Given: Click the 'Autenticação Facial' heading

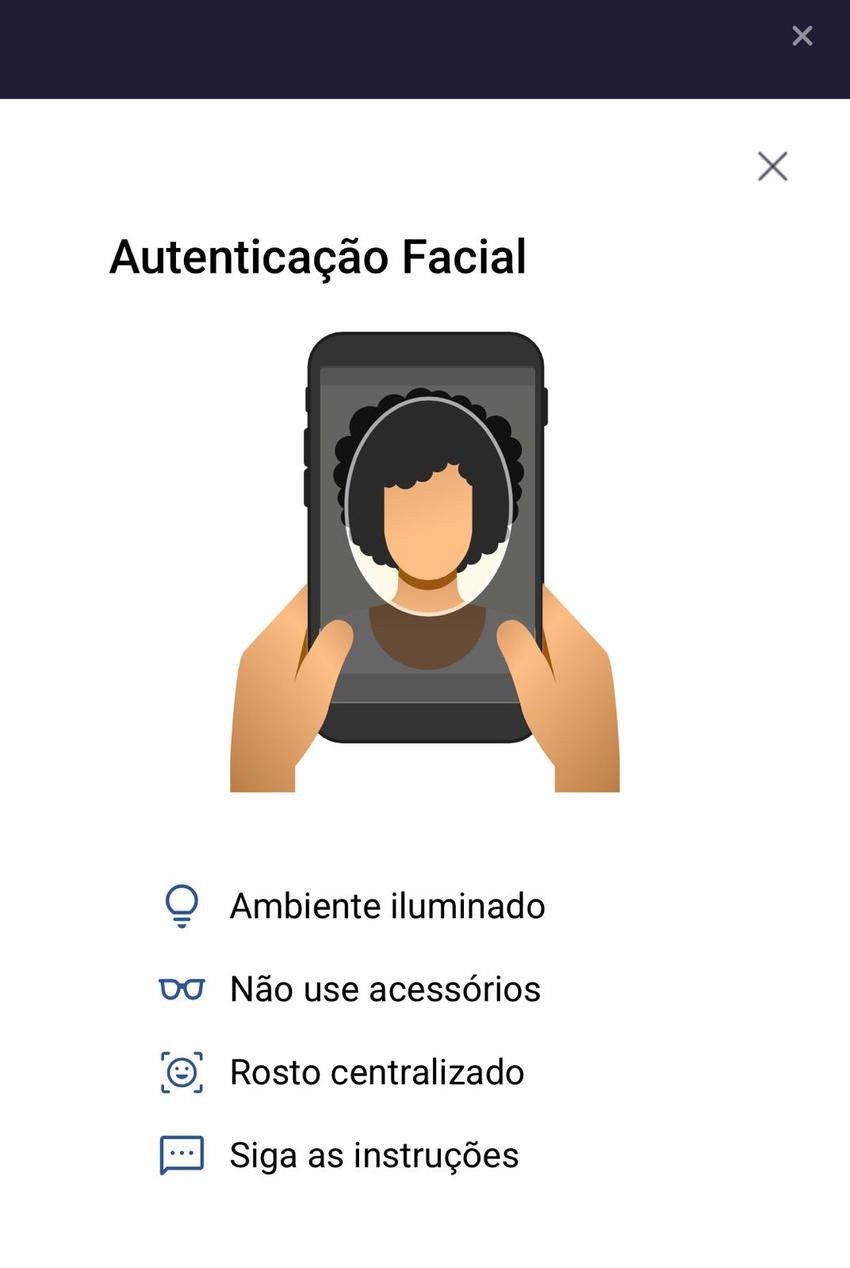Looking at the screenshot, I should click(x=318, y=256).
